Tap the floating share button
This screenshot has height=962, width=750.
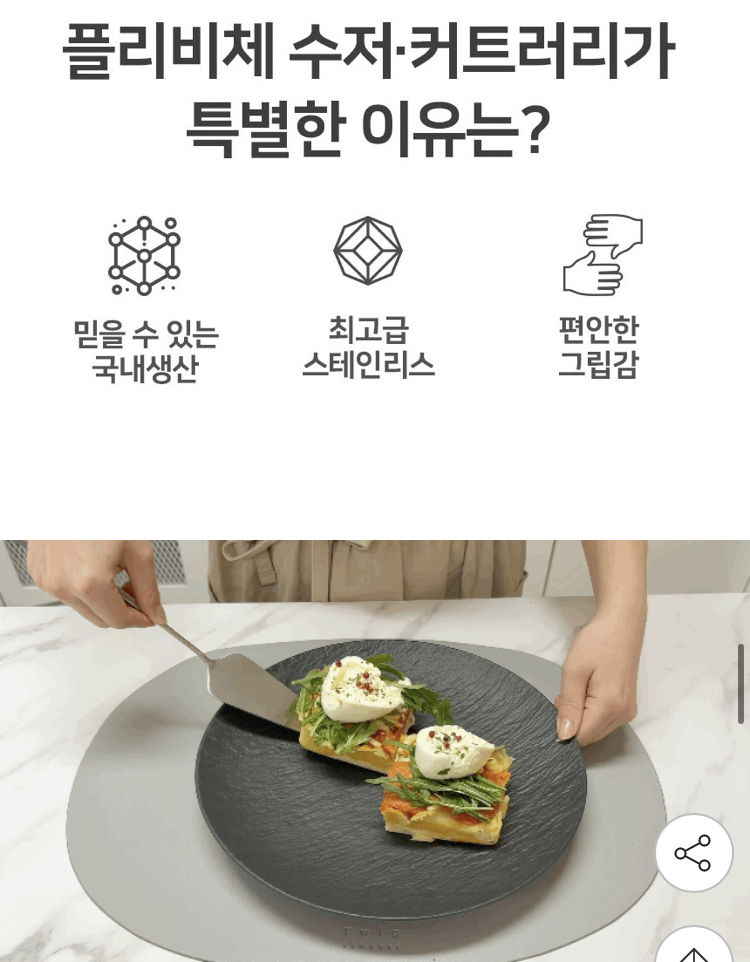[693, 853]
